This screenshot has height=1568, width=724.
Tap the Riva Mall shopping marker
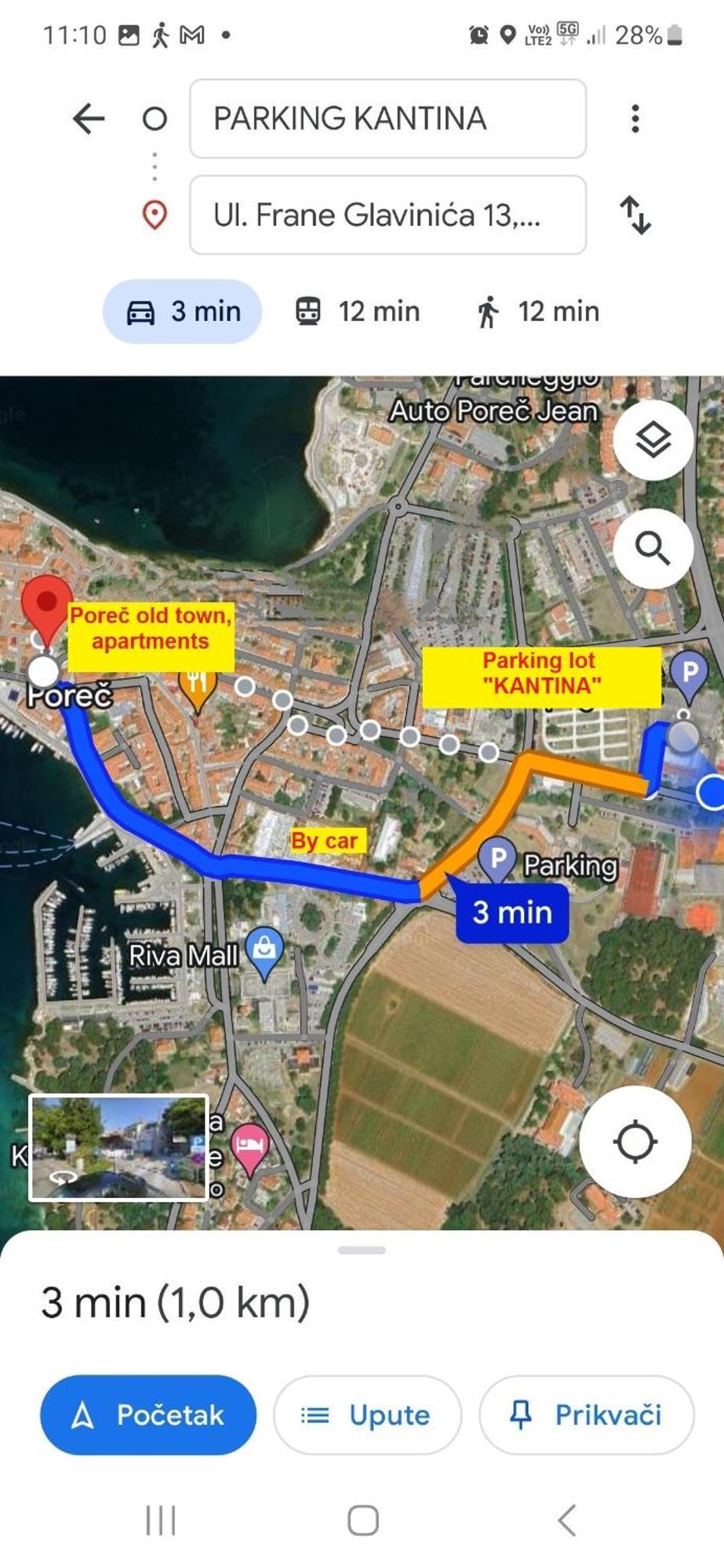pyautogui.click(x=264, y=950)
